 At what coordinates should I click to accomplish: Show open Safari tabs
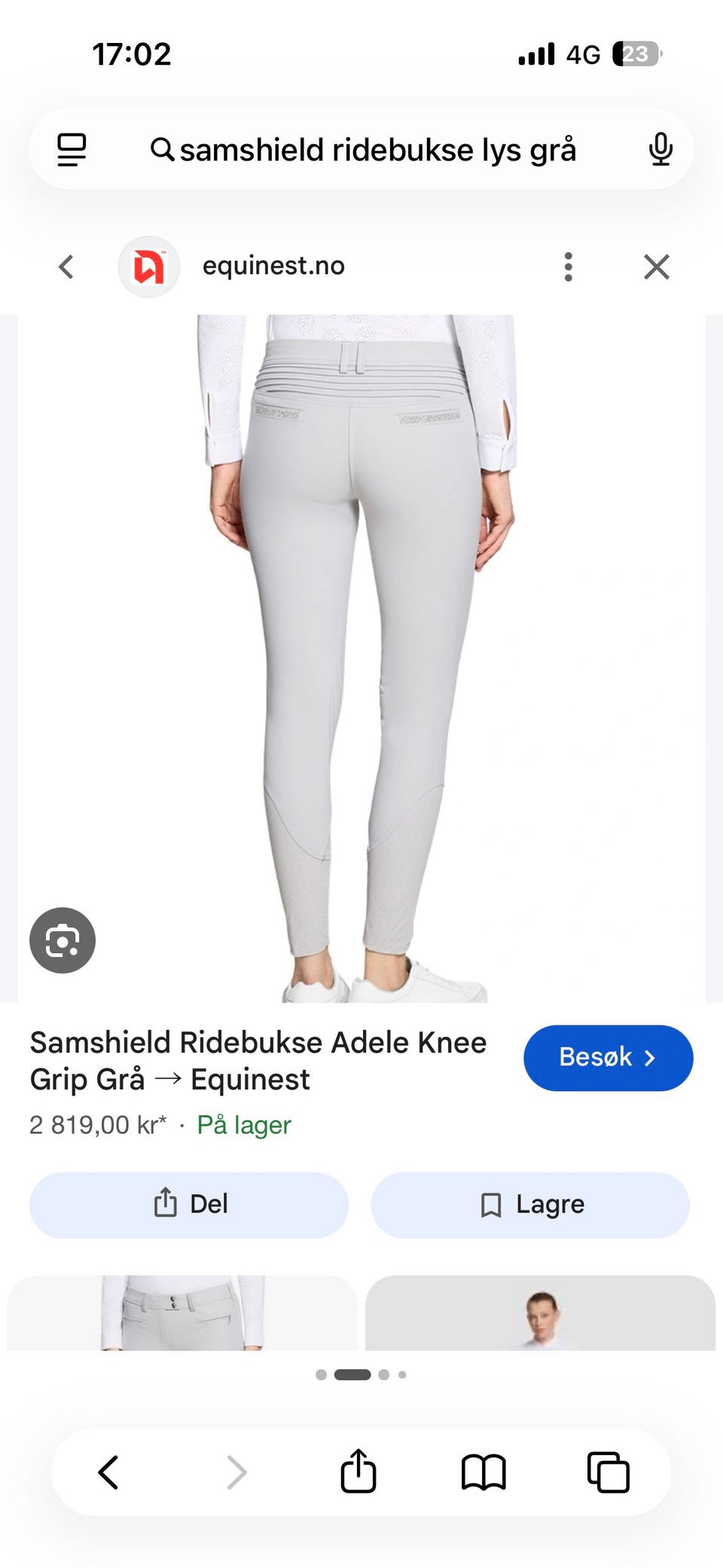[609, 1472]
